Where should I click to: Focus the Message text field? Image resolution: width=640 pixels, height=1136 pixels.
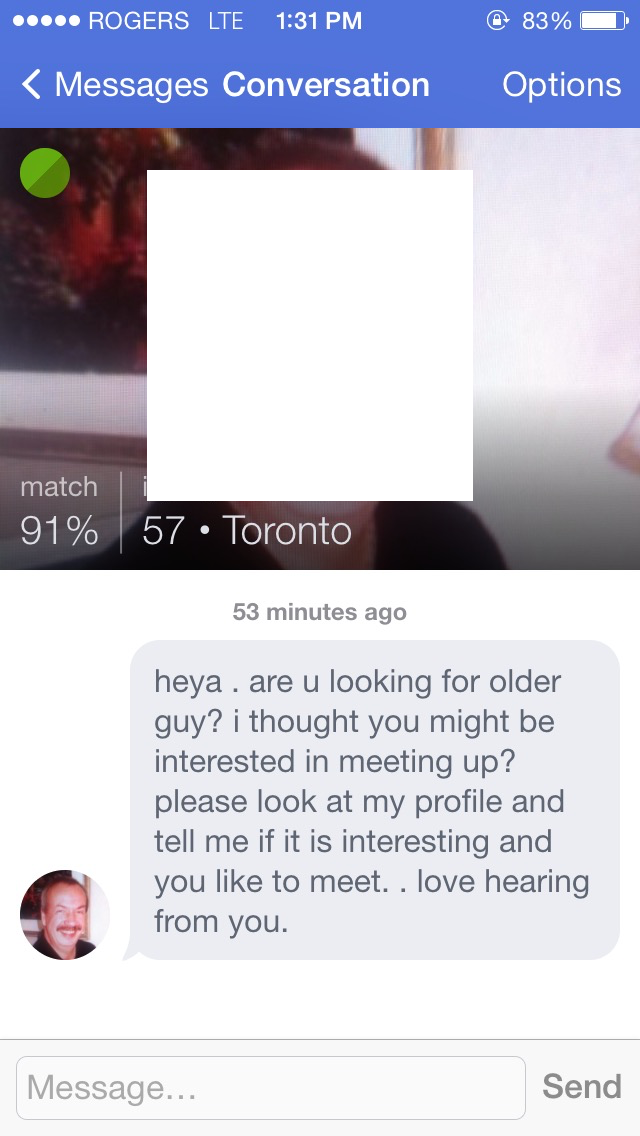click(270, 1087)
